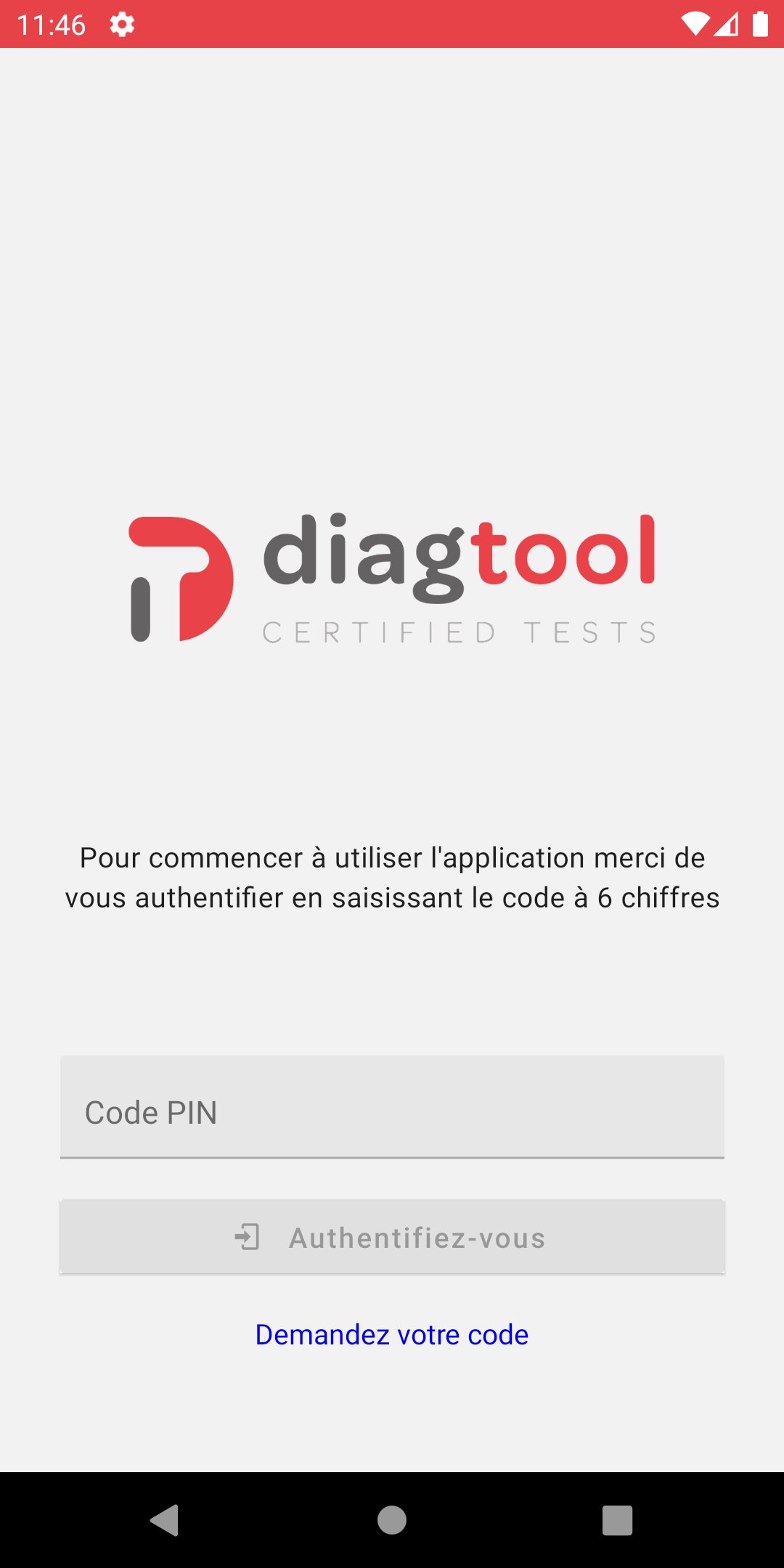The width and height of the screenshot is (784, 1568).
Task: Tap the authentication instructions text
Action: tap(392, 876)
